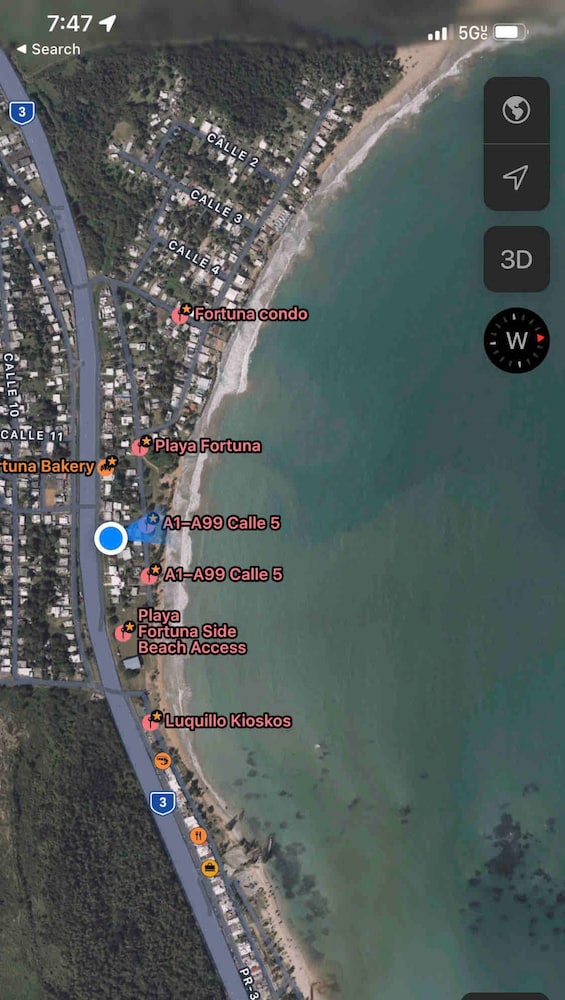Open the map mode globe button
This screenshot has width=565, height=1000.
tap(516, 110)
